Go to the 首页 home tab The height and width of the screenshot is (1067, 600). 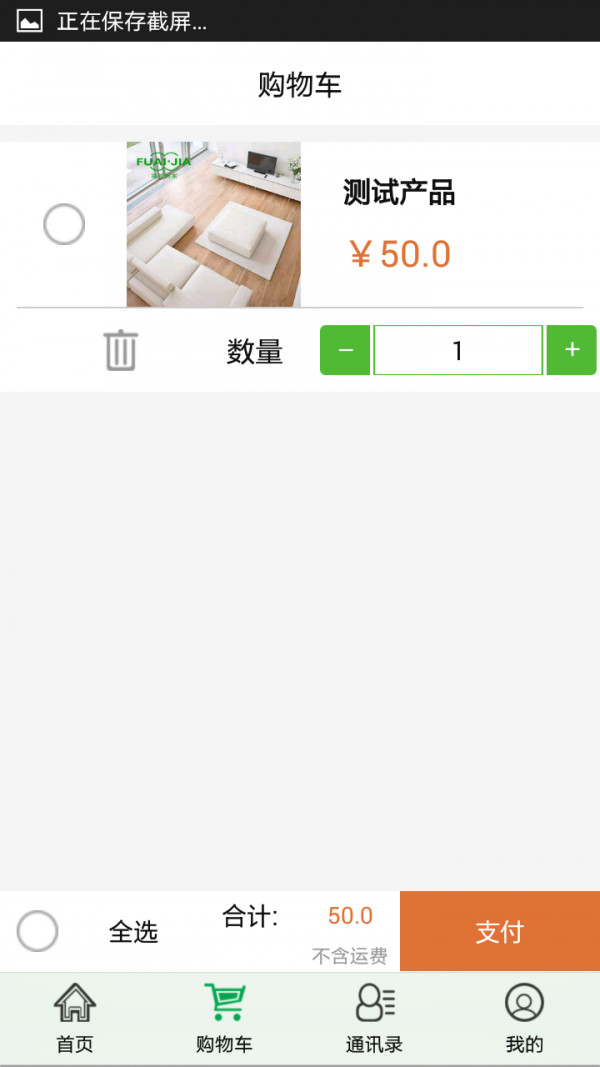pos(75,1018)
